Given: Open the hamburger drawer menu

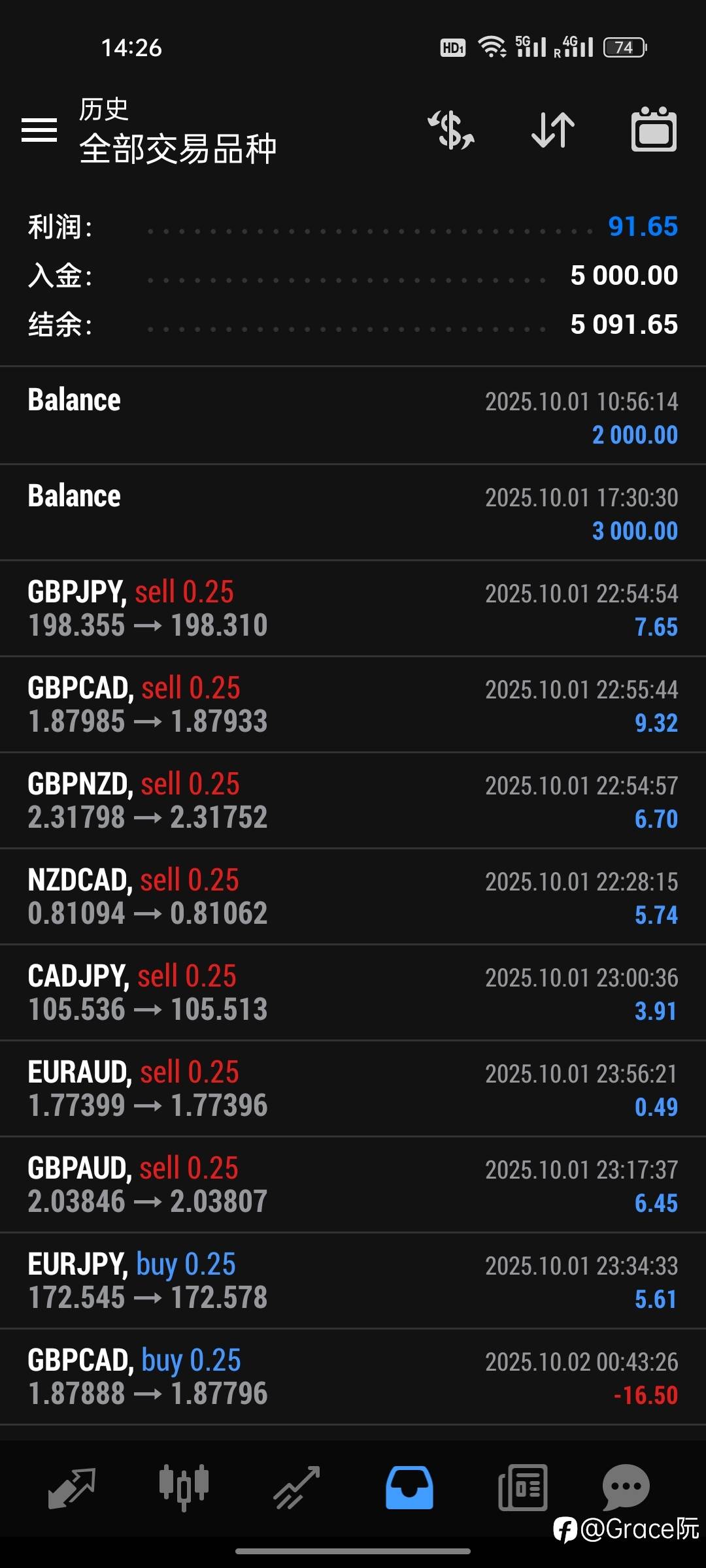Looking at the screenshot, I should 39,130.
